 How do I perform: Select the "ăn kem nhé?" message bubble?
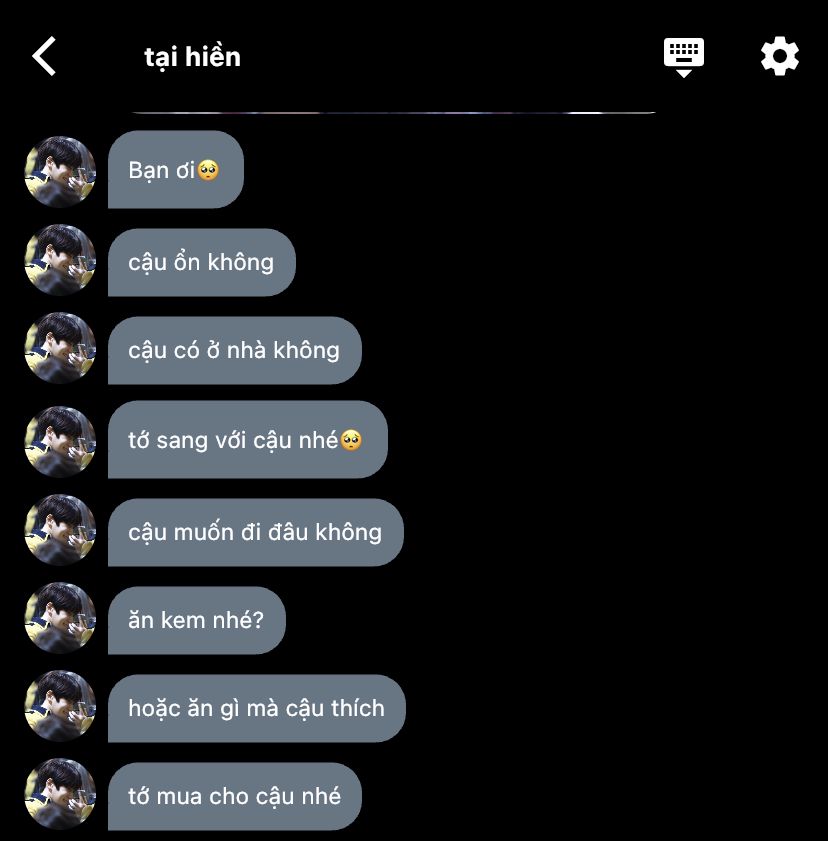click(196, 620)
